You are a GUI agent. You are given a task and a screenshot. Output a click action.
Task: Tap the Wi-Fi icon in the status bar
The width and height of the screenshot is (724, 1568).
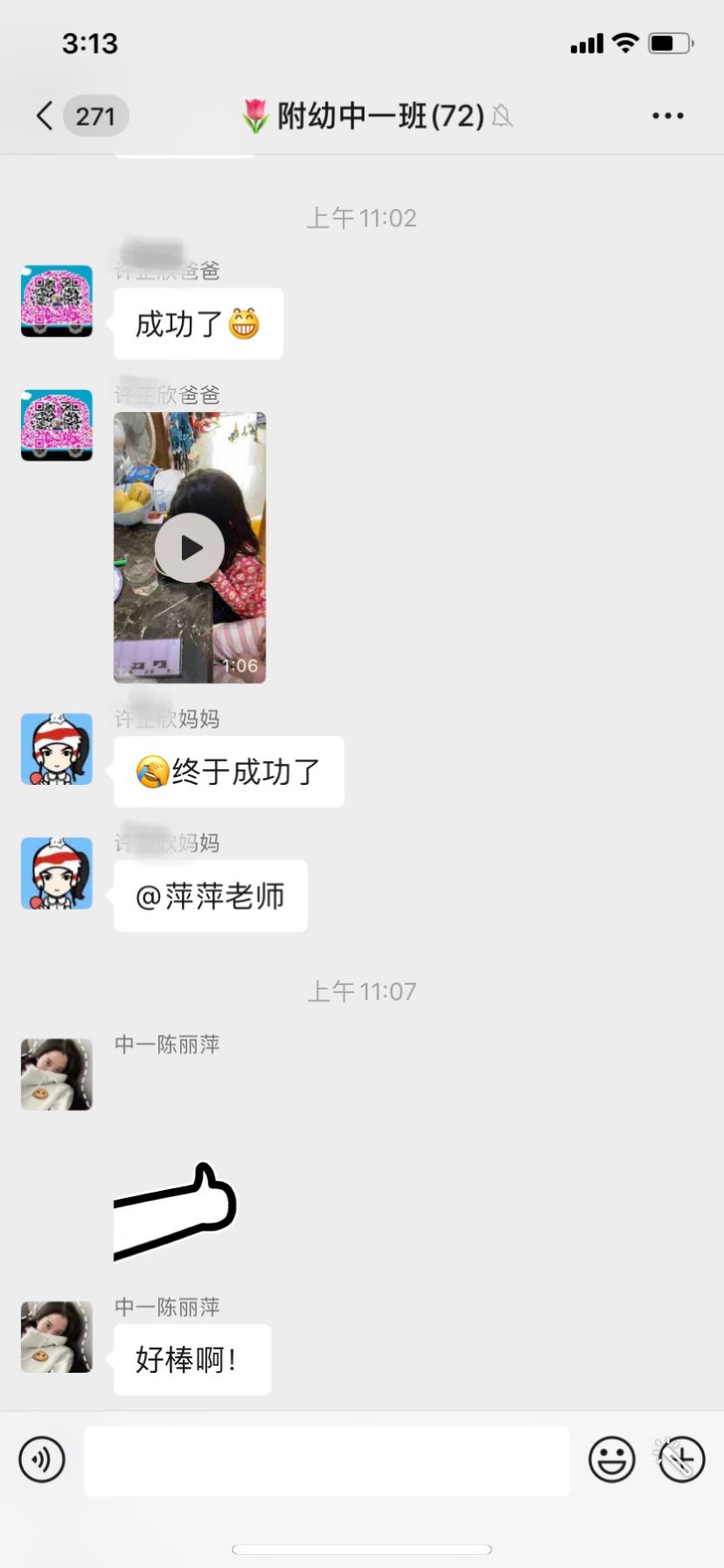coord(623,43)
